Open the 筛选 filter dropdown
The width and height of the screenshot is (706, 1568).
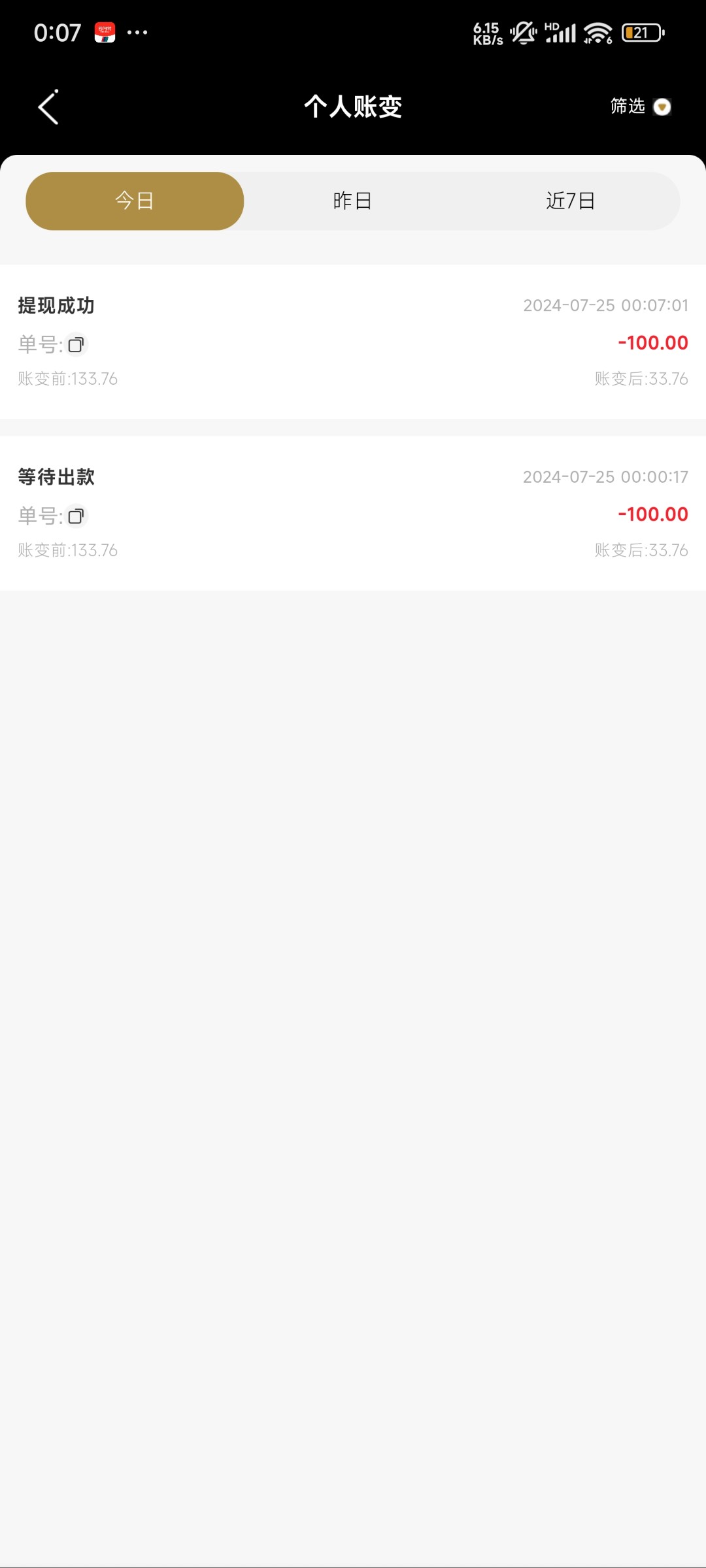coord(640,106)
